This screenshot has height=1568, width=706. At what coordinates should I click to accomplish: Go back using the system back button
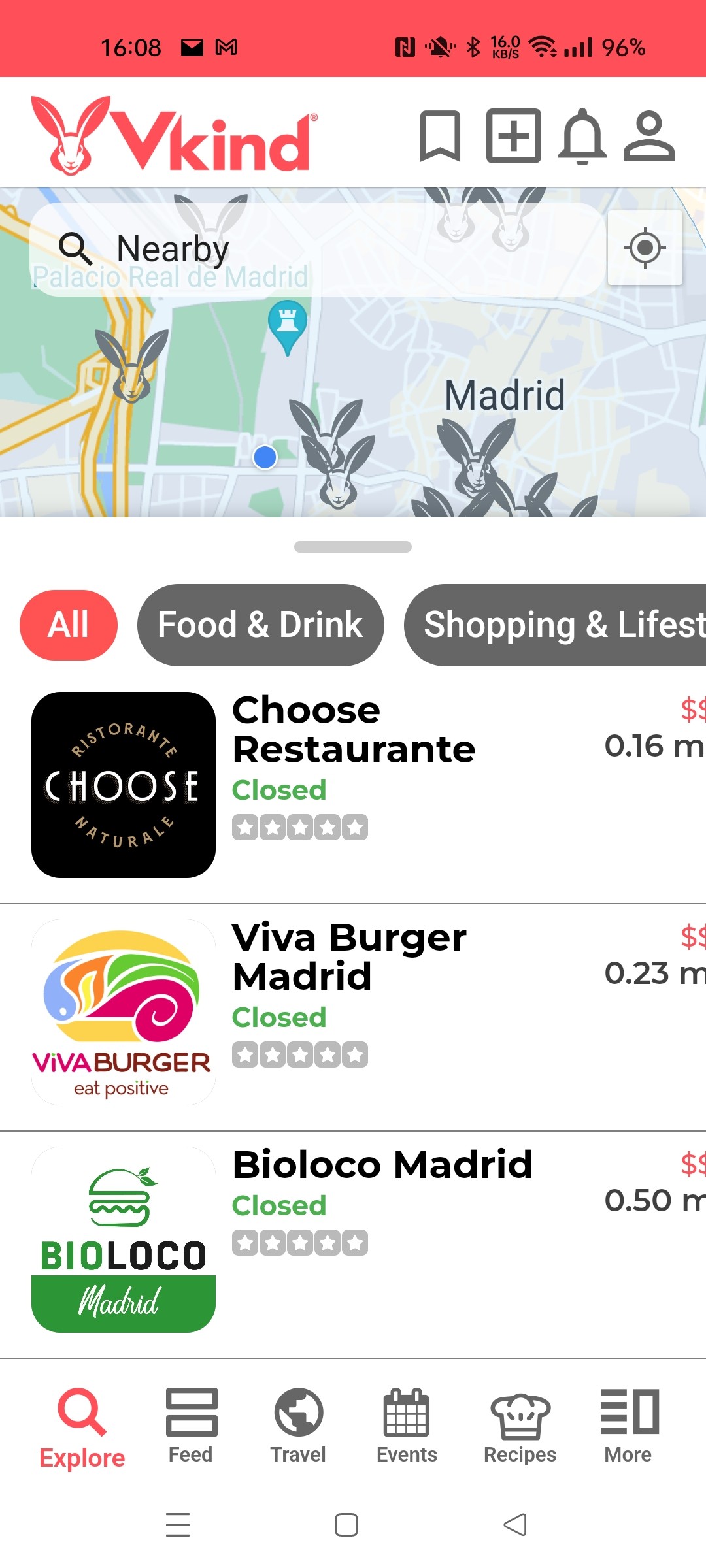pos(515,1525)
